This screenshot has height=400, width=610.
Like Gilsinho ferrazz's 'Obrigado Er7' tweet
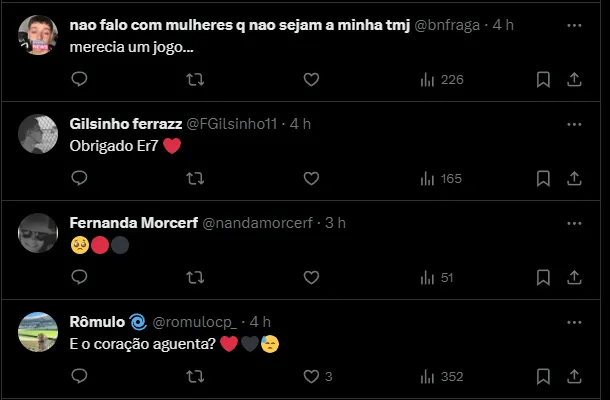pyautogui.click(x=311, y=178)
